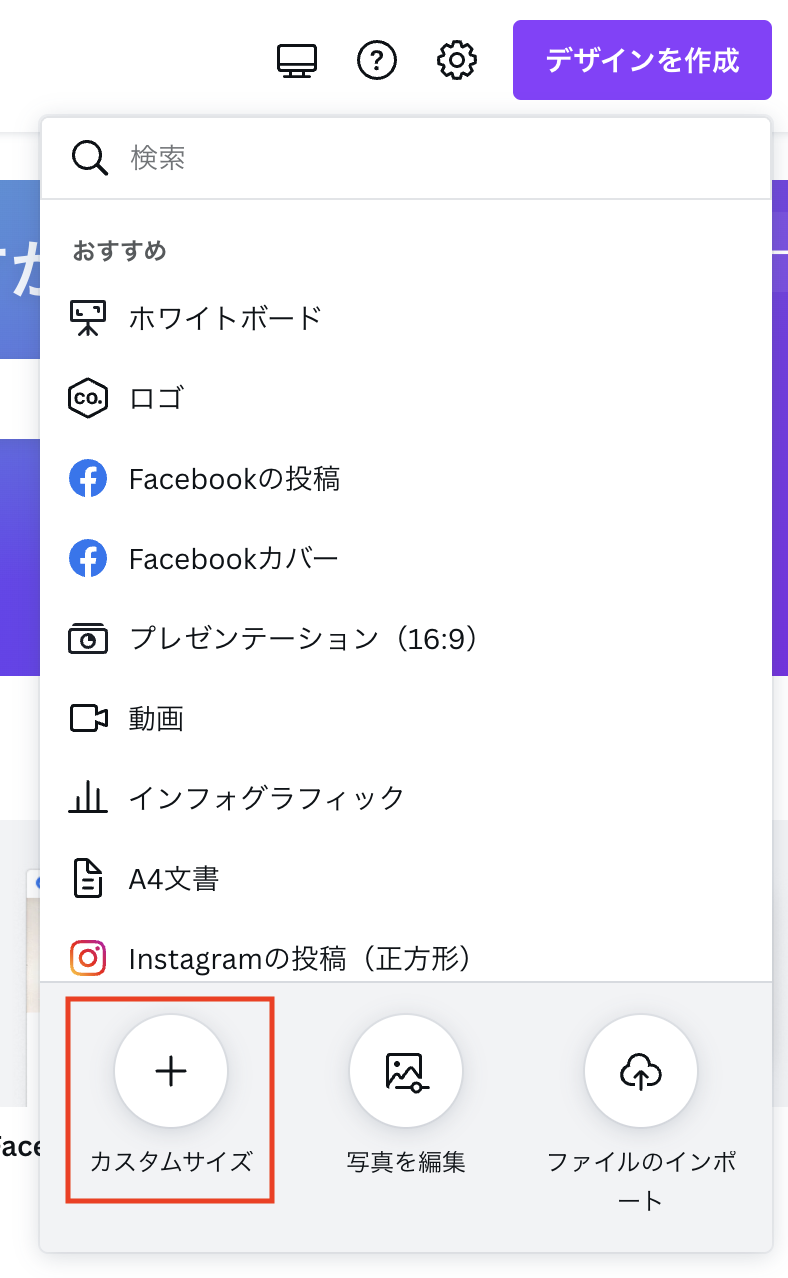Image resolution: width=788 pixels, height=1278 pixels.
Task: Choose A4文書
Action: 406,878
